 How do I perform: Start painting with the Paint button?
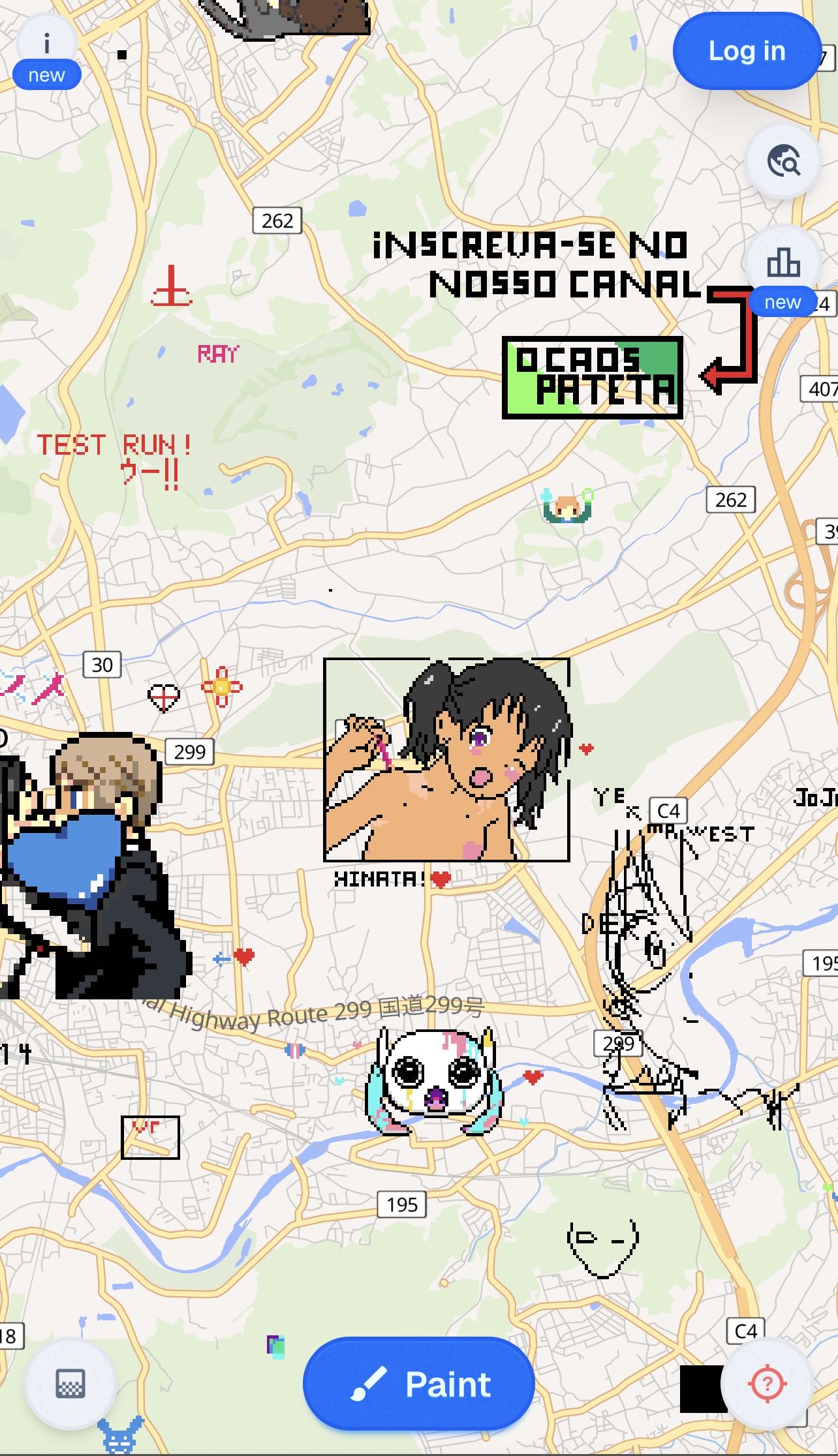point(419,1384)
